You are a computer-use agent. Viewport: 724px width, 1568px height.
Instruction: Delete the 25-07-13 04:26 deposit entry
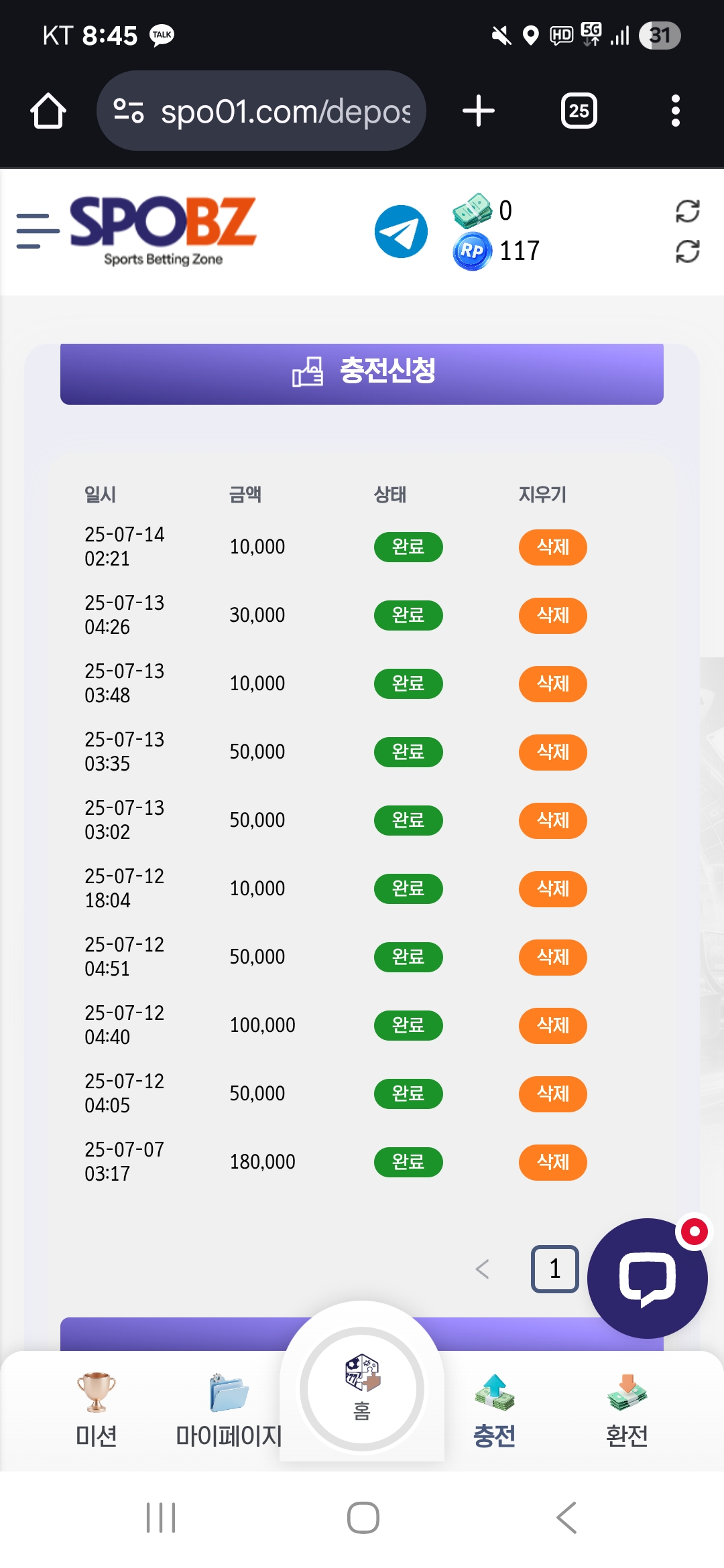(552, 616)
